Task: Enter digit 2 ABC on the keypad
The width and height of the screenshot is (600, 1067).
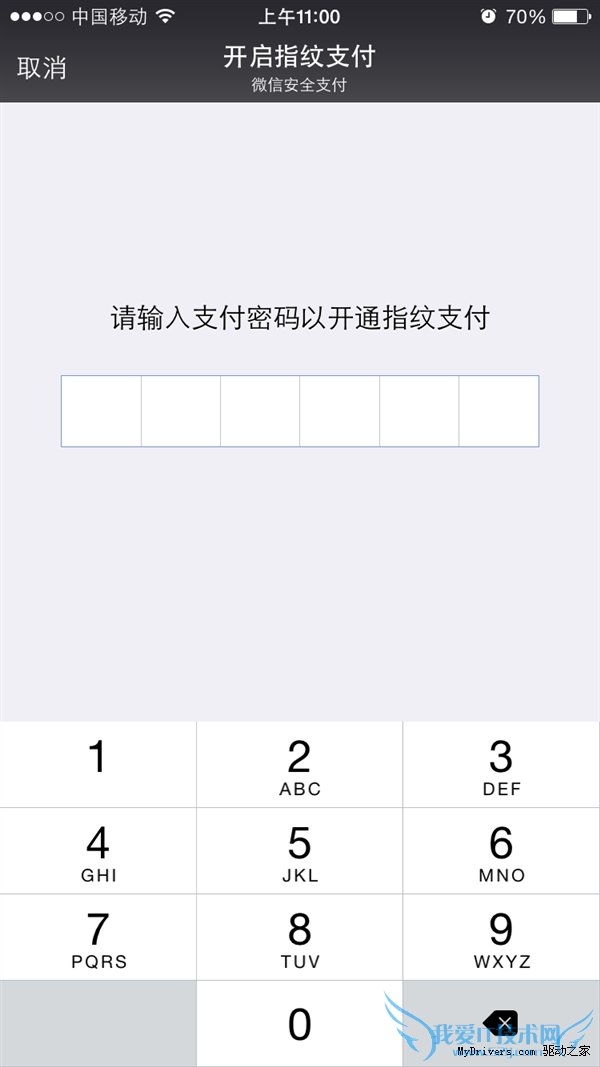Action: 299,765
